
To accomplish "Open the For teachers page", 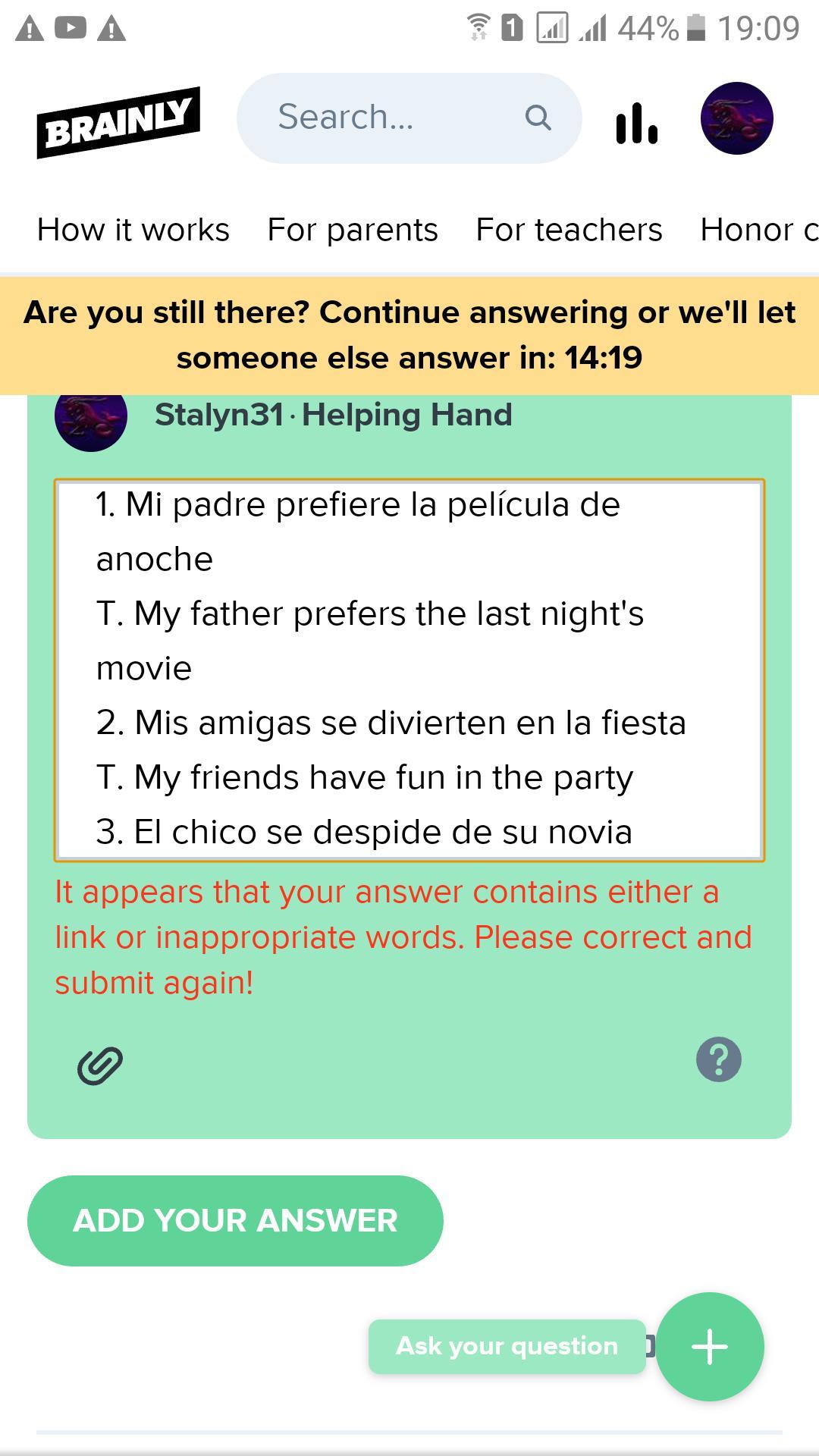I will tap(569, 230).
